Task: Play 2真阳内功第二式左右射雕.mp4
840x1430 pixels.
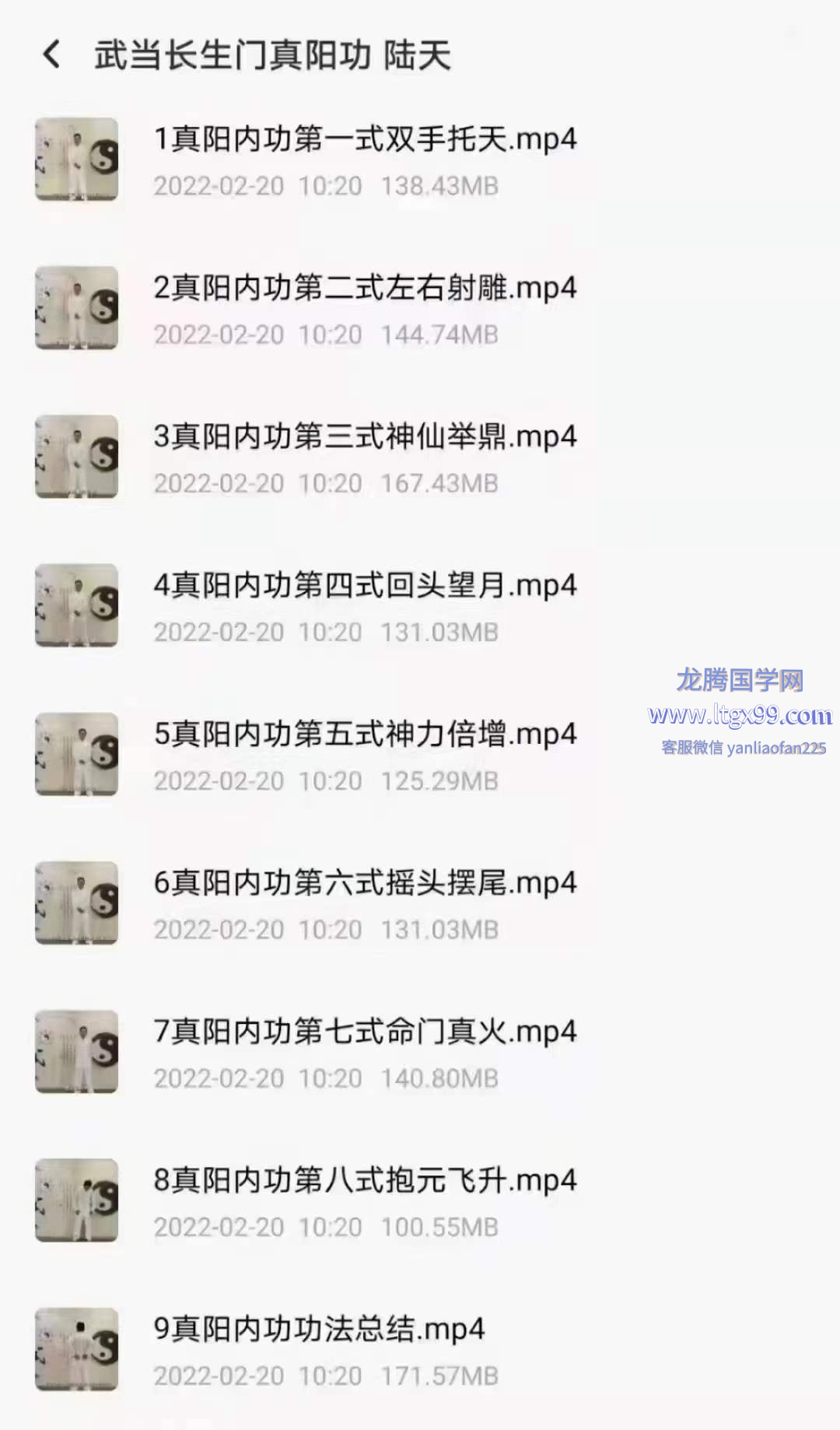Action: (x=365, y=289)
